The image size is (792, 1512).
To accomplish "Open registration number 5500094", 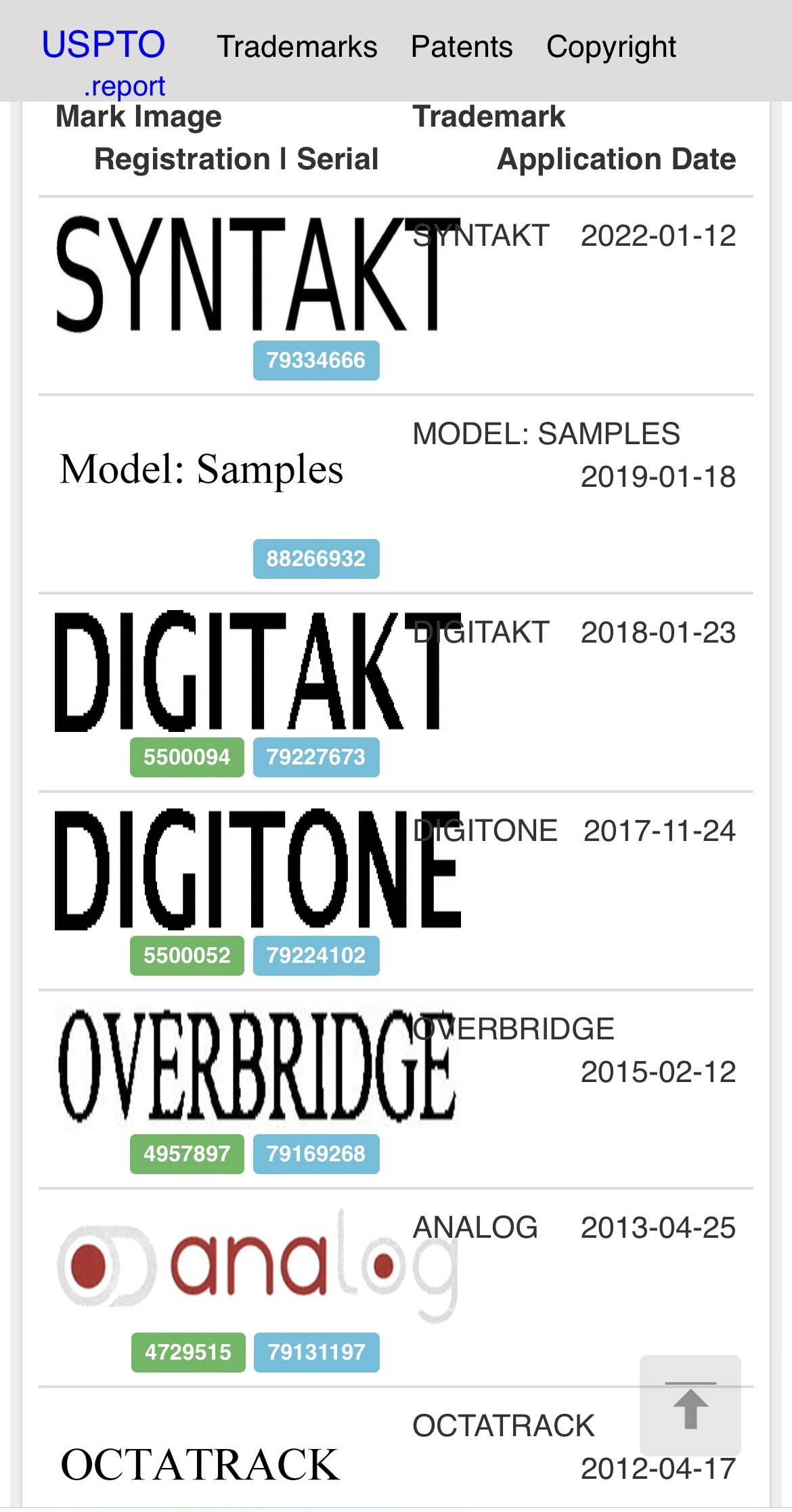I will pos(187,757).
